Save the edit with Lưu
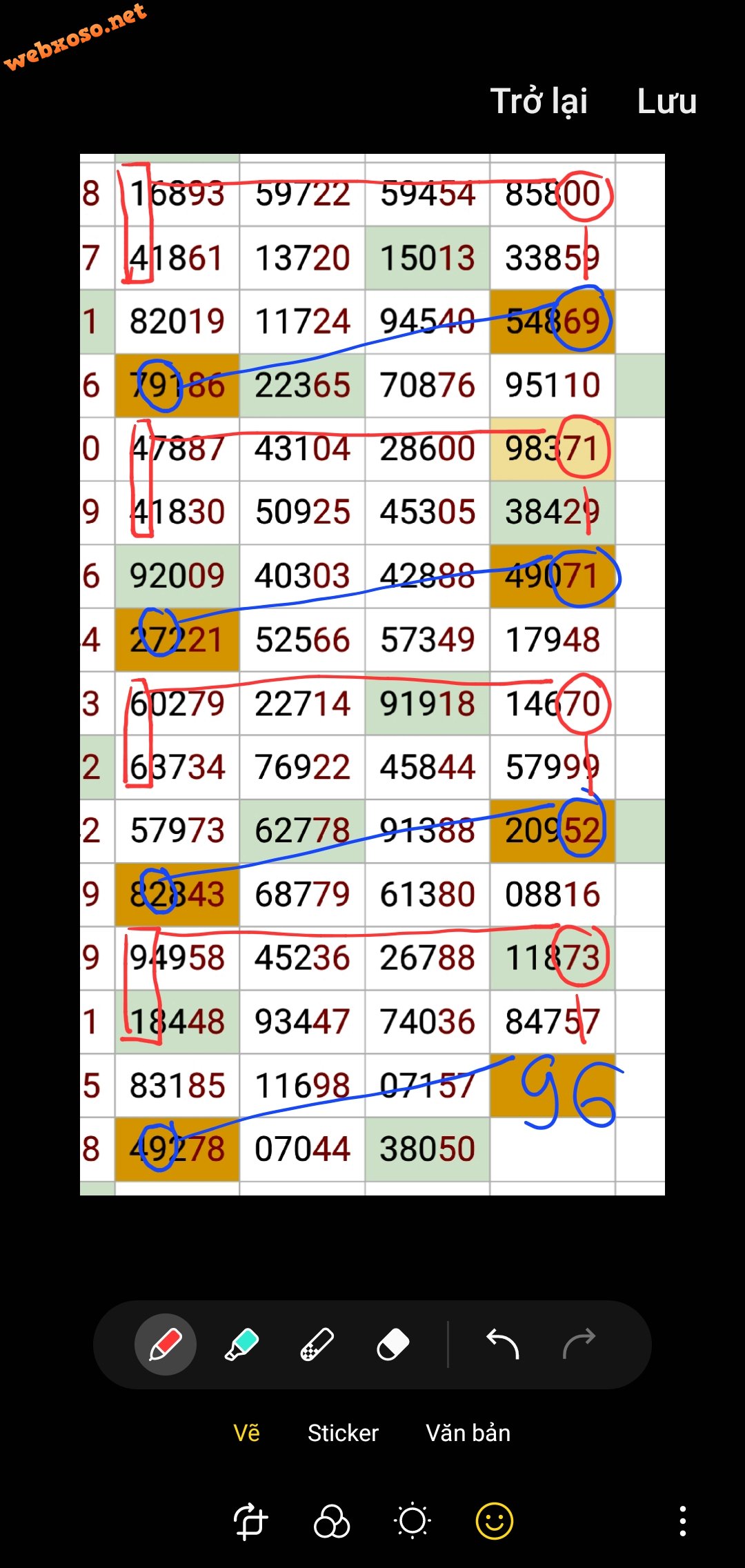745x1568 pixels. (666, 101)
